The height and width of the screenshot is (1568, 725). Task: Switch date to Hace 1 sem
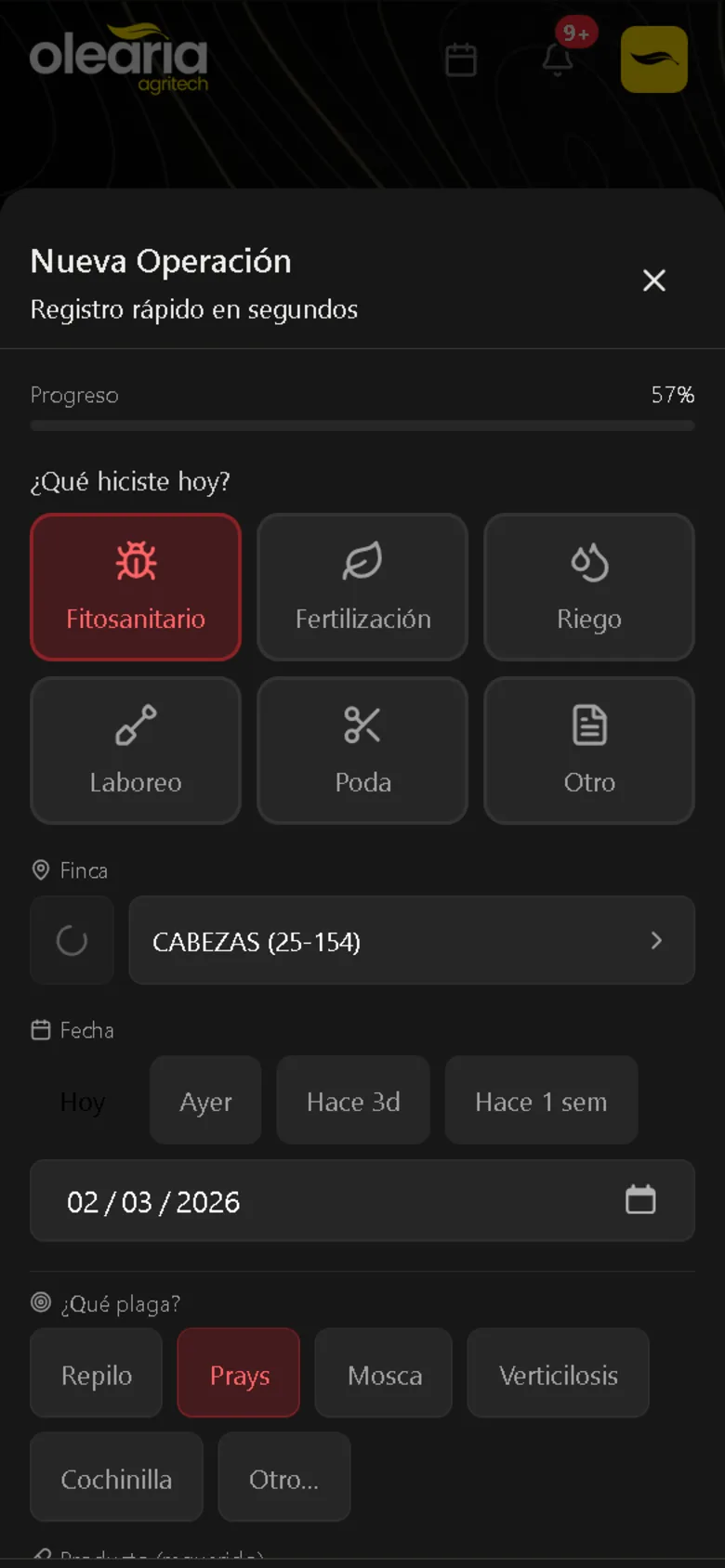(541, 1100)
